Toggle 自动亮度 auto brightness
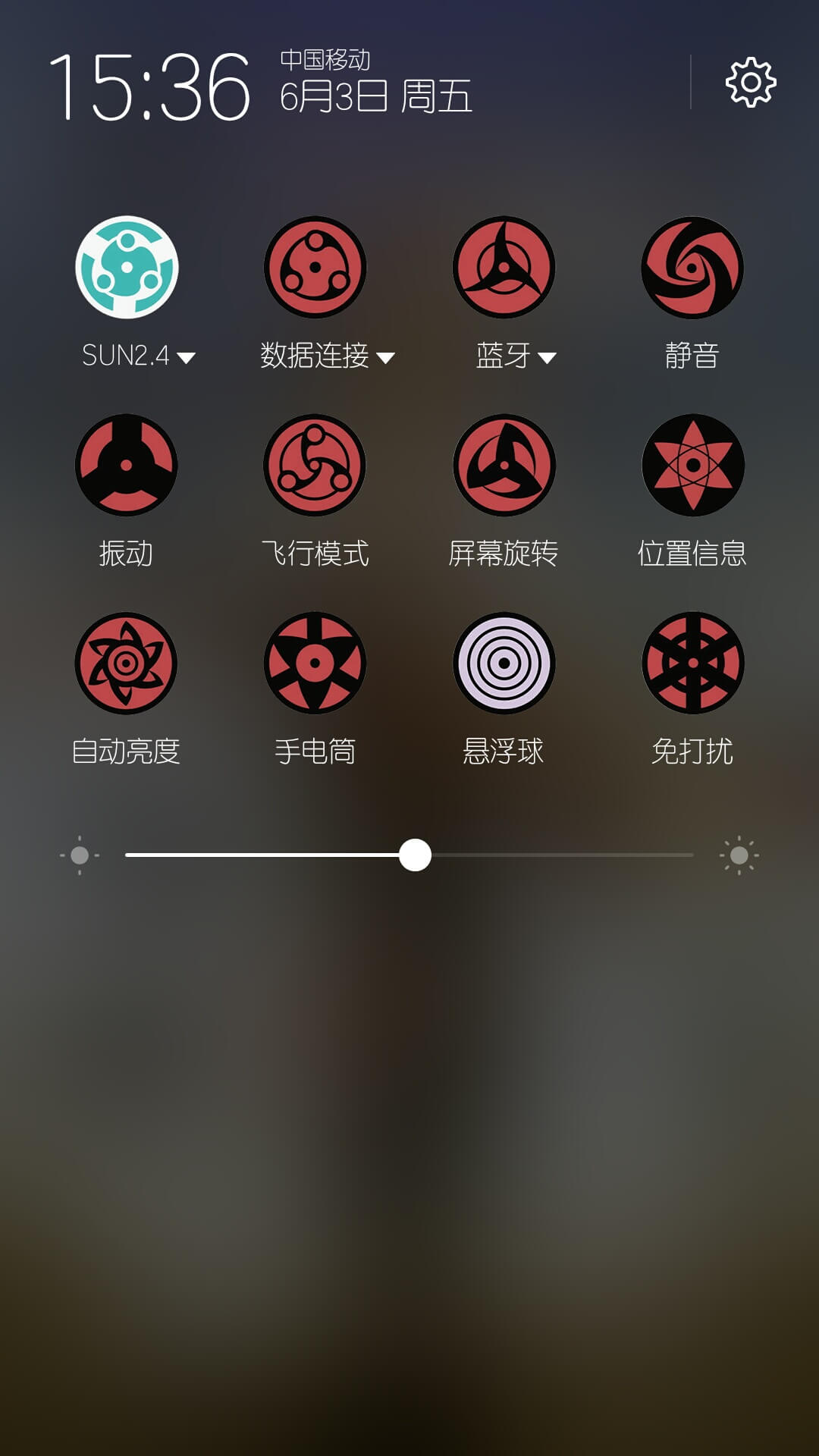819x1456 pixels. 127,663
